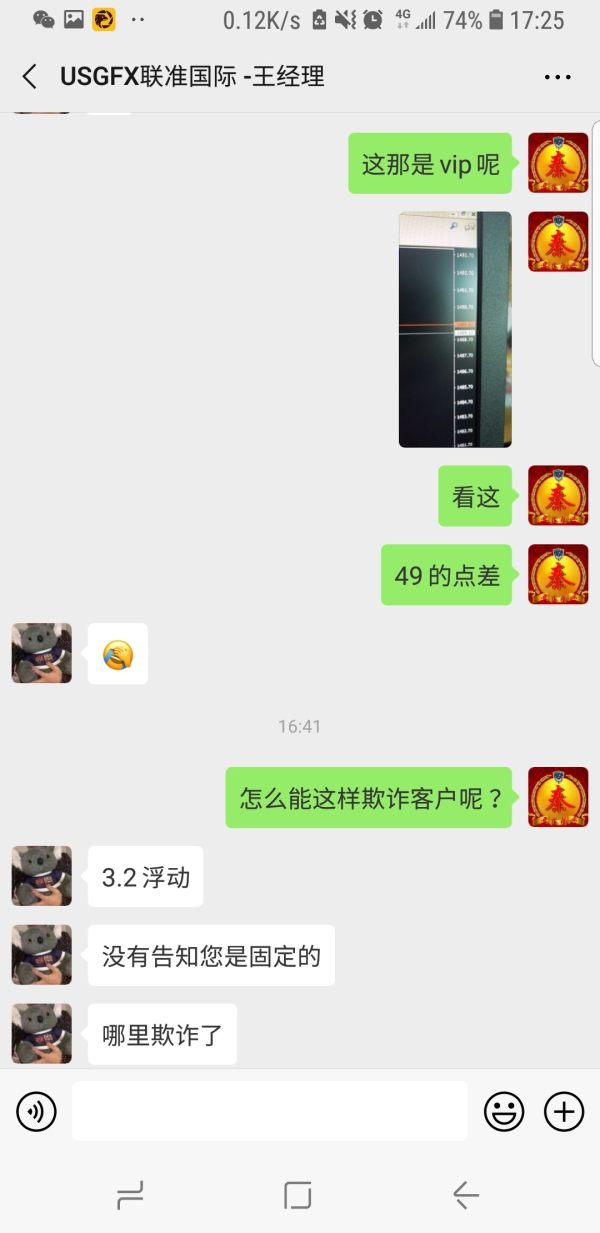Screen dimensions: 600x1233
Task: Tap the red avatar beside 49的点差
Action: pyautogui.click(x=557, y=575)
